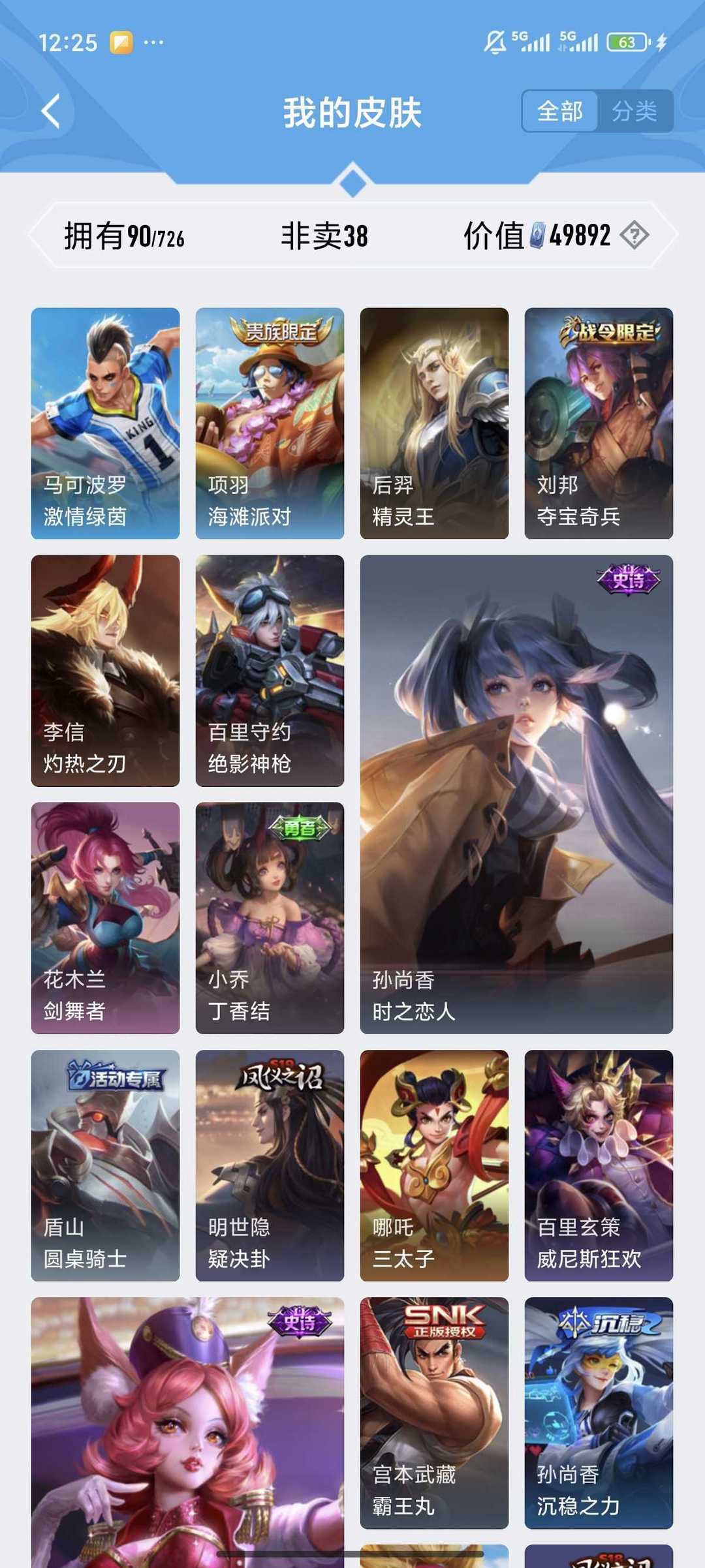This screenshot has width=705, height=1568.
Task: View 百里守约 绝影神枪 skin
Action: pos(270,670)
